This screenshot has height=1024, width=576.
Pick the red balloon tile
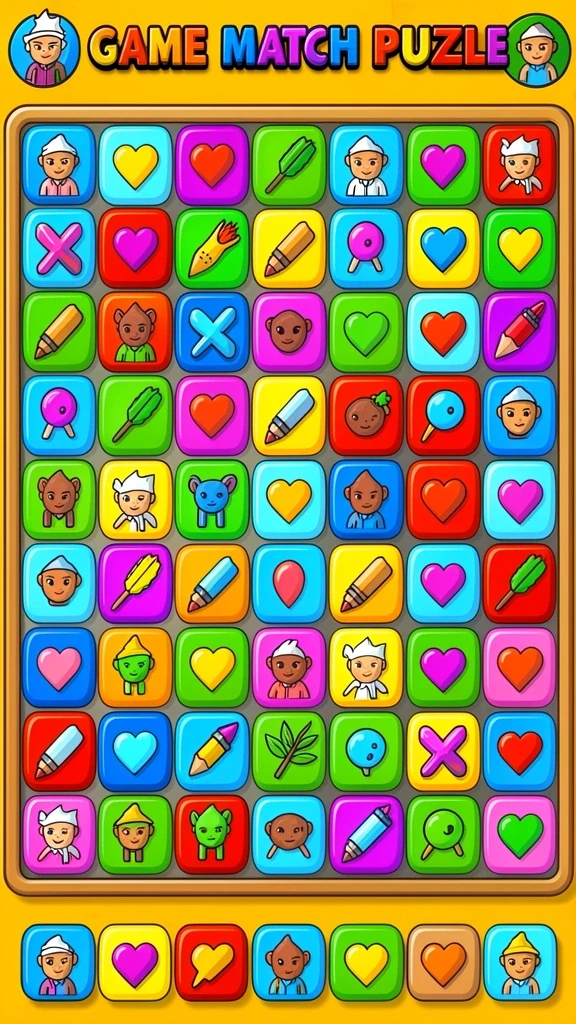coord(289,583)
